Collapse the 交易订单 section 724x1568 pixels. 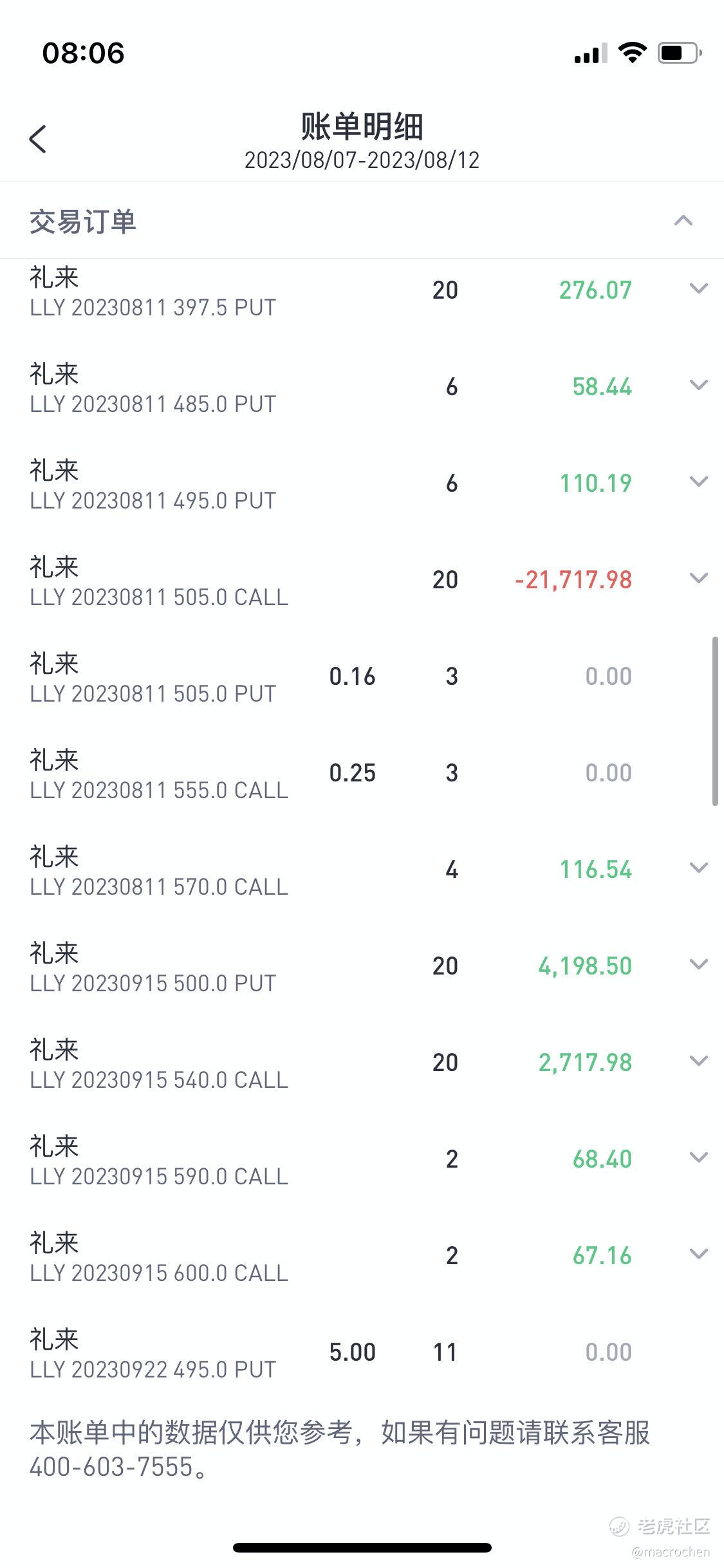(x=683, y=221)
